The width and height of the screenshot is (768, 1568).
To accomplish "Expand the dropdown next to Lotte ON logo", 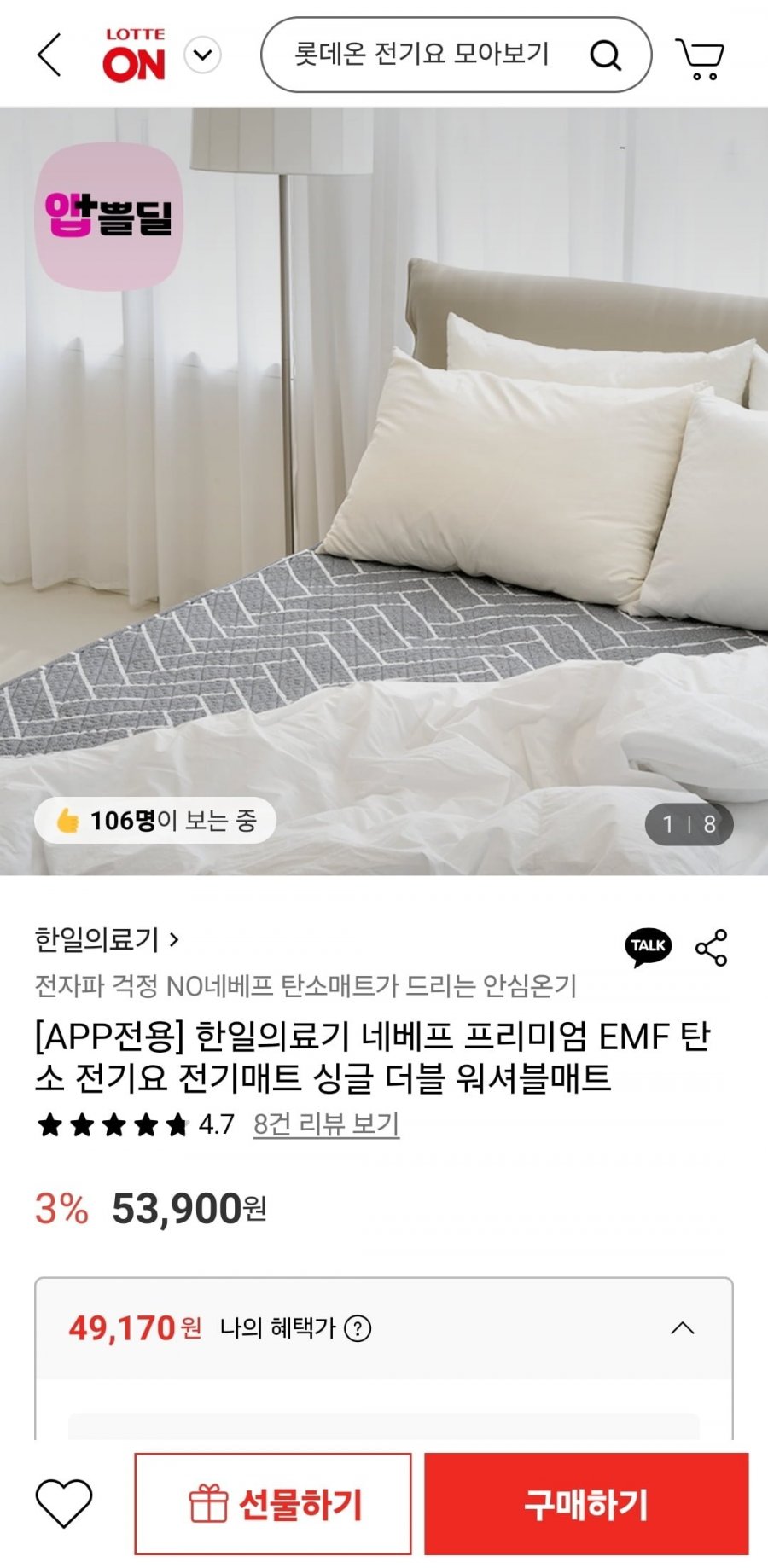I will 203,56.
